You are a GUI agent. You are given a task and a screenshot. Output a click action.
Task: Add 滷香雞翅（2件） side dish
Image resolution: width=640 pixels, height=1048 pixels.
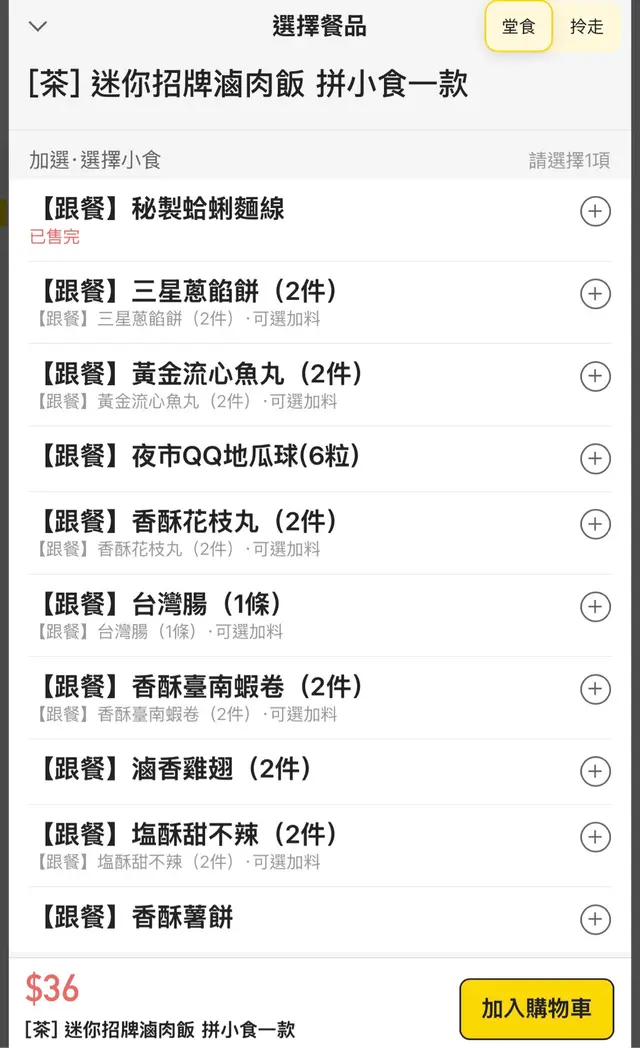595,771
